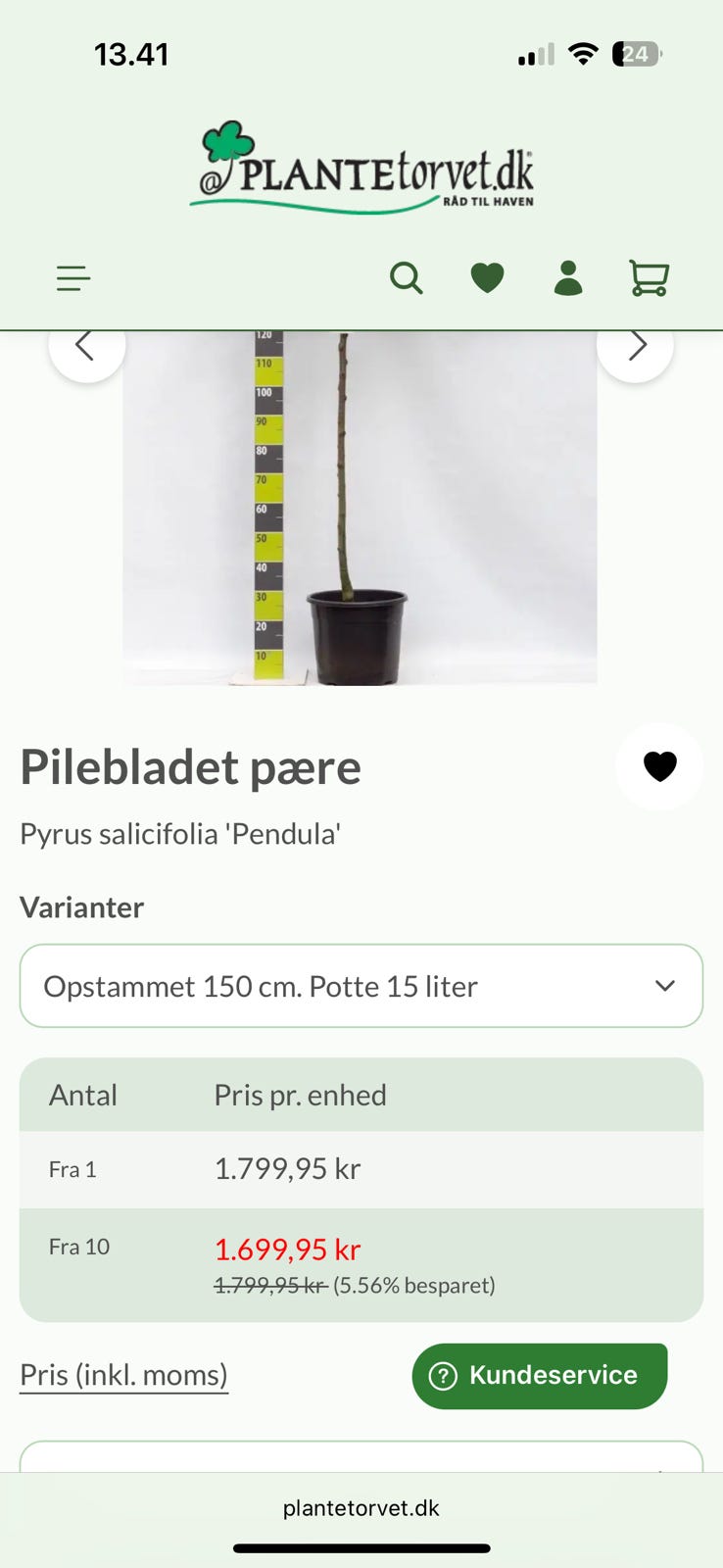This screenshot has width=723, height=1568.
Task: Show next product image with right arrow
Action: (636, 345)
